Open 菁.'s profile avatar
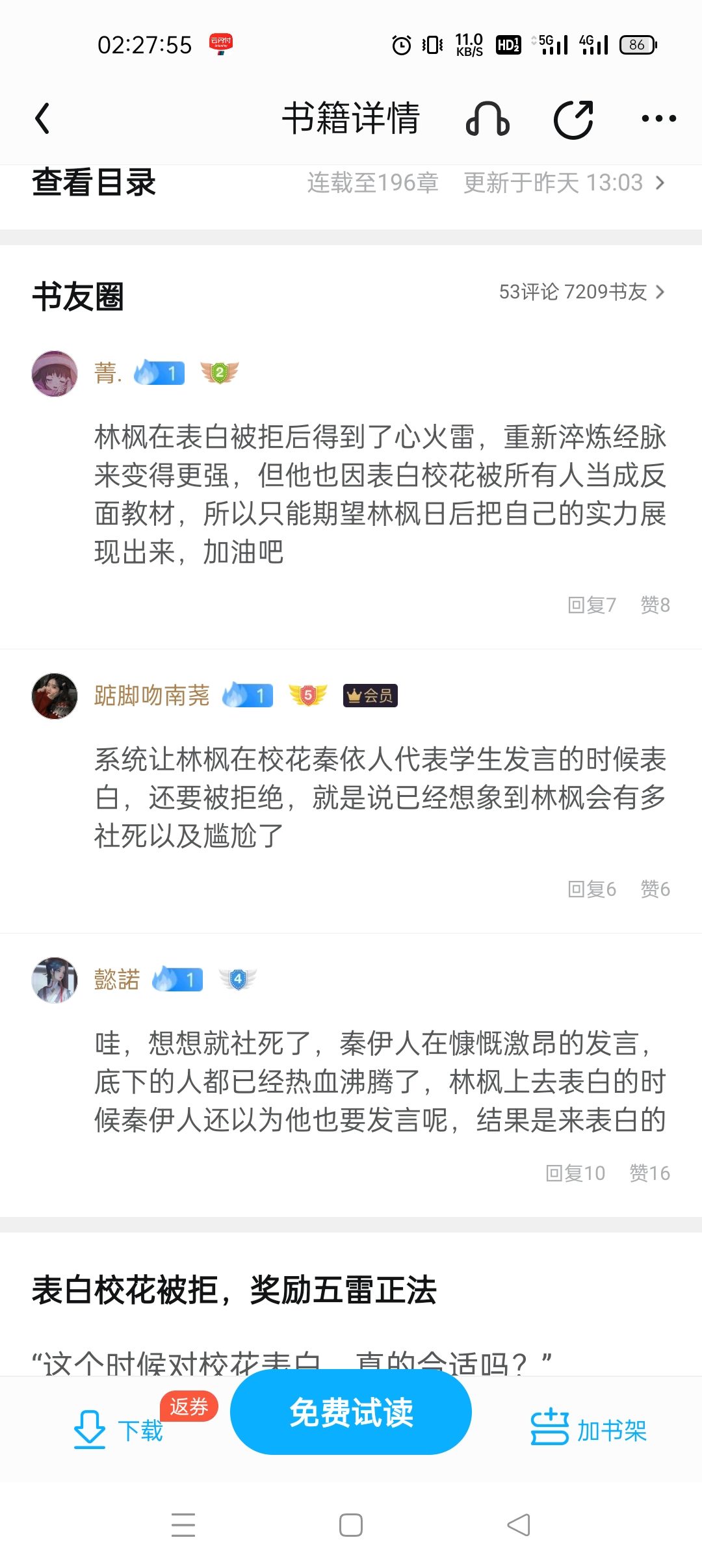Viewport: 702px width, 1568px height. 55,374
